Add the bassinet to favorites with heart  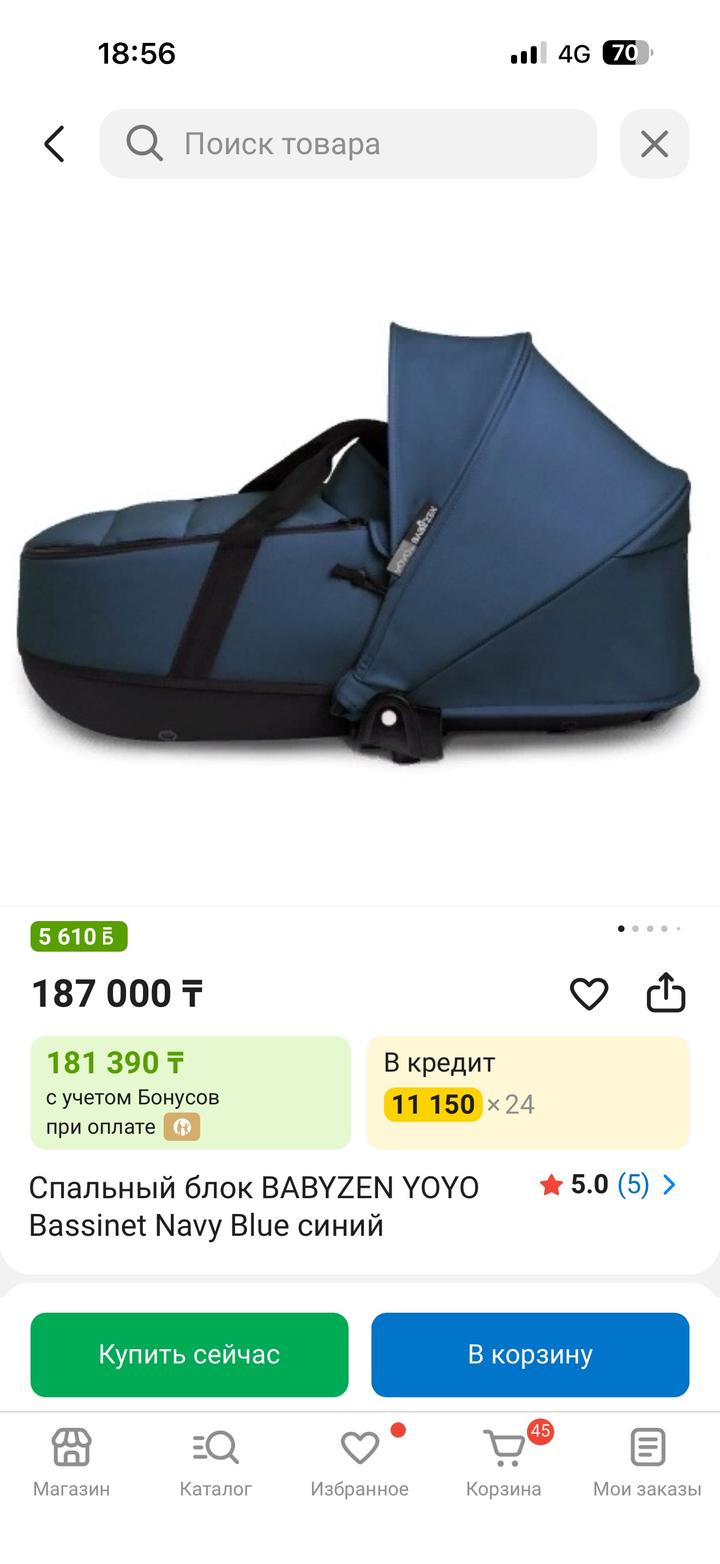[x=589, y=993]
